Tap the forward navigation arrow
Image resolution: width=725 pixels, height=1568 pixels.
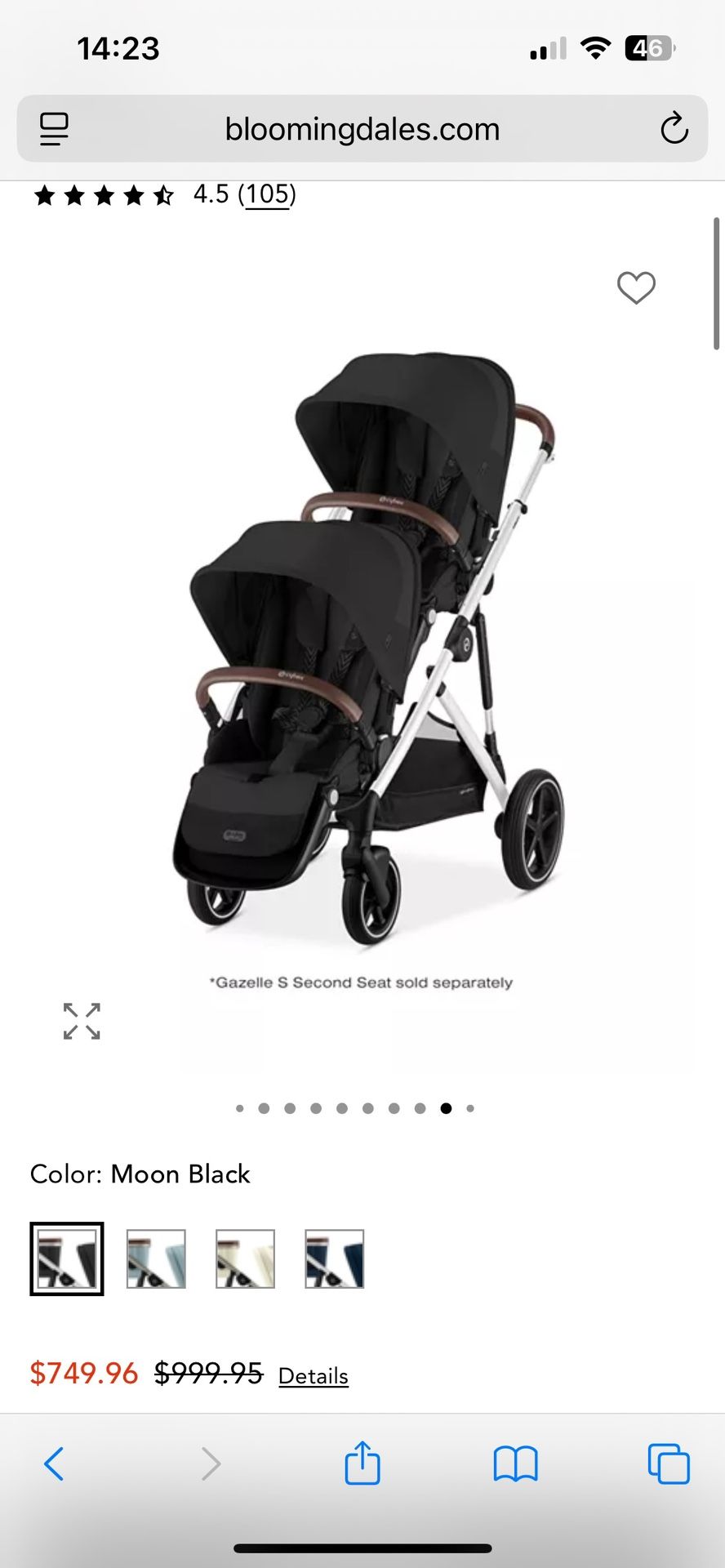[211, 1463]
